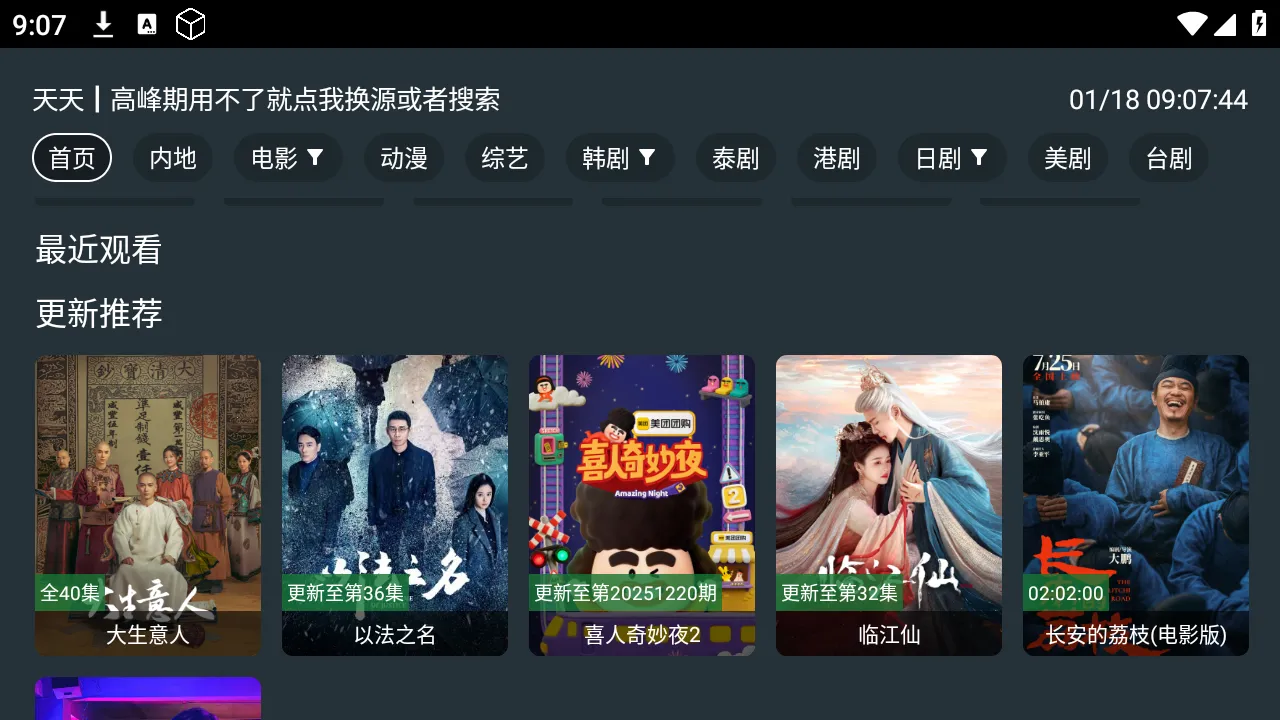The image size is (1280, 720).
Task: Open the 临江仙 drama card
Action: 889,505
